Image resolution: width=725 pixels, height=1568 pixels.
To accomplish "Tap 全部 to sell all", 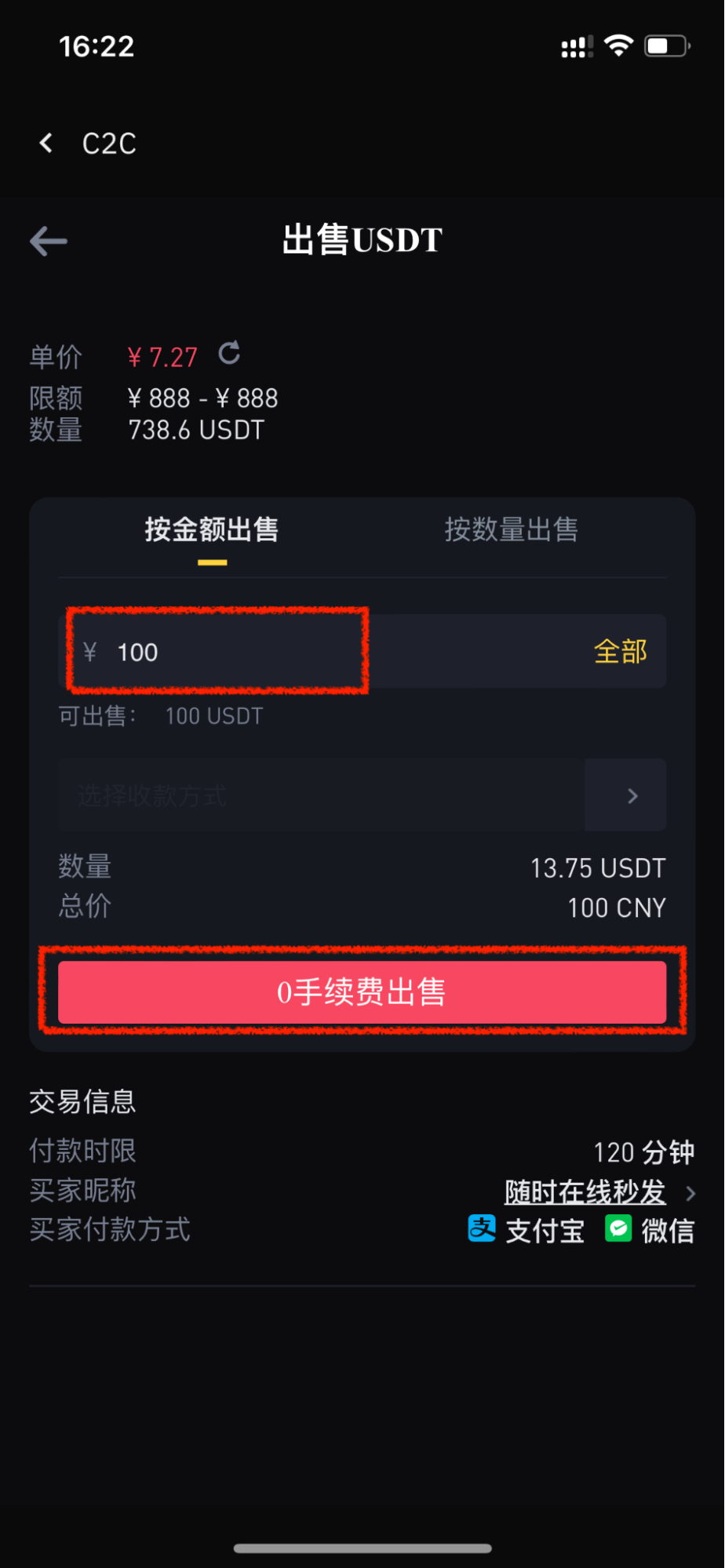I will click(620, 652).
